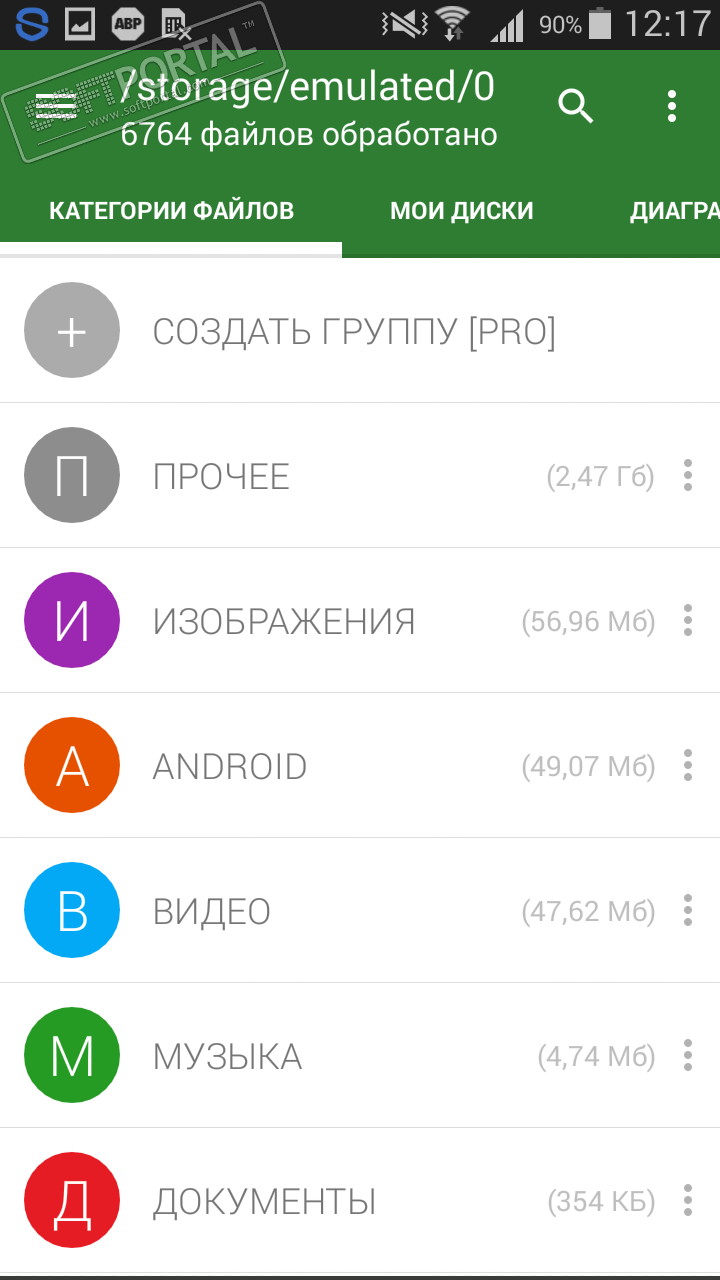720x1280 pixels.
Task: Tap the search magnifier icon
Action: [576, 105]
